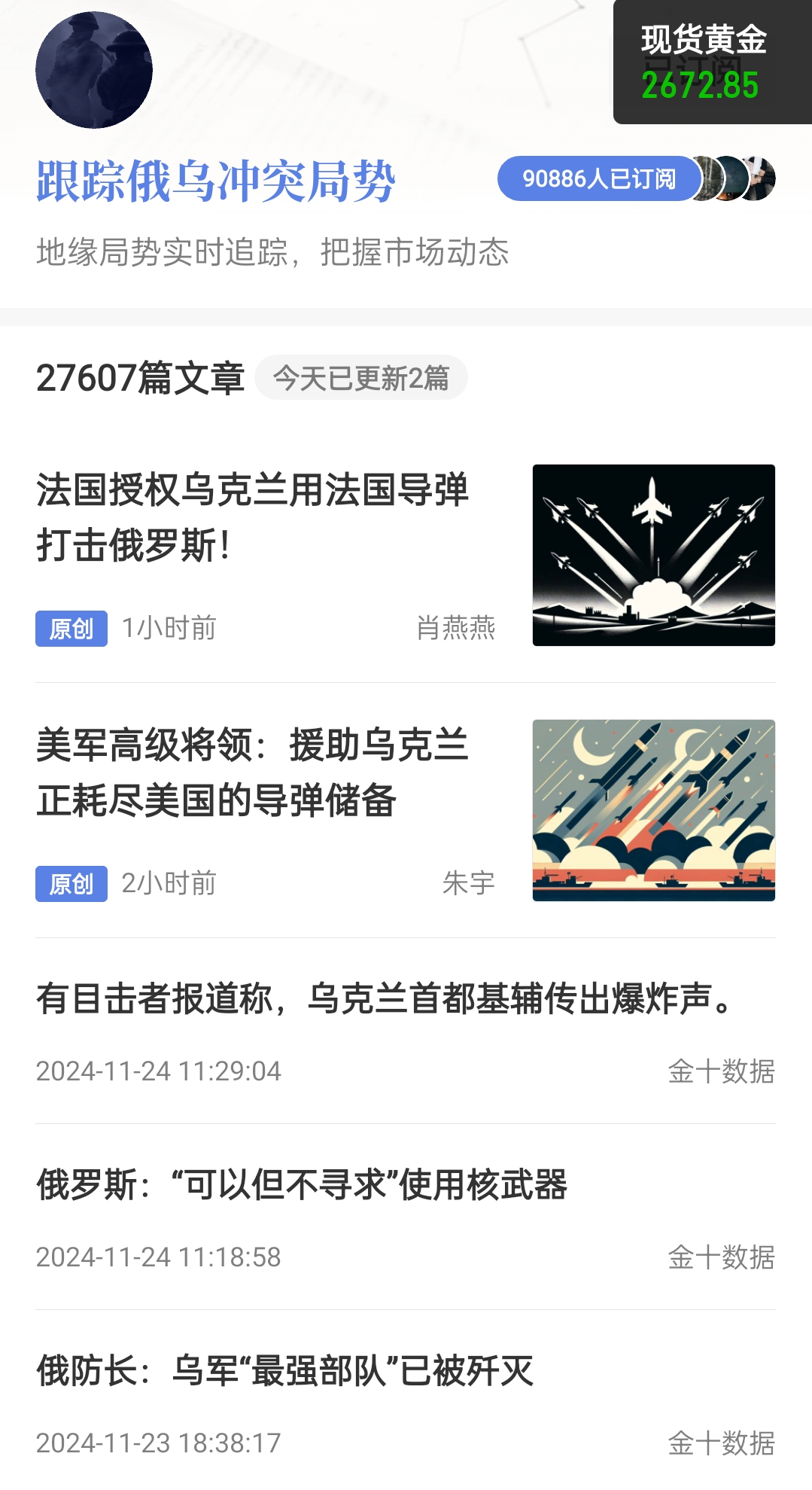Viewport: 812px width, 1490px height.
Task: Open the US missile stockpile article thumbnail
Action: (x=653, y=811)
